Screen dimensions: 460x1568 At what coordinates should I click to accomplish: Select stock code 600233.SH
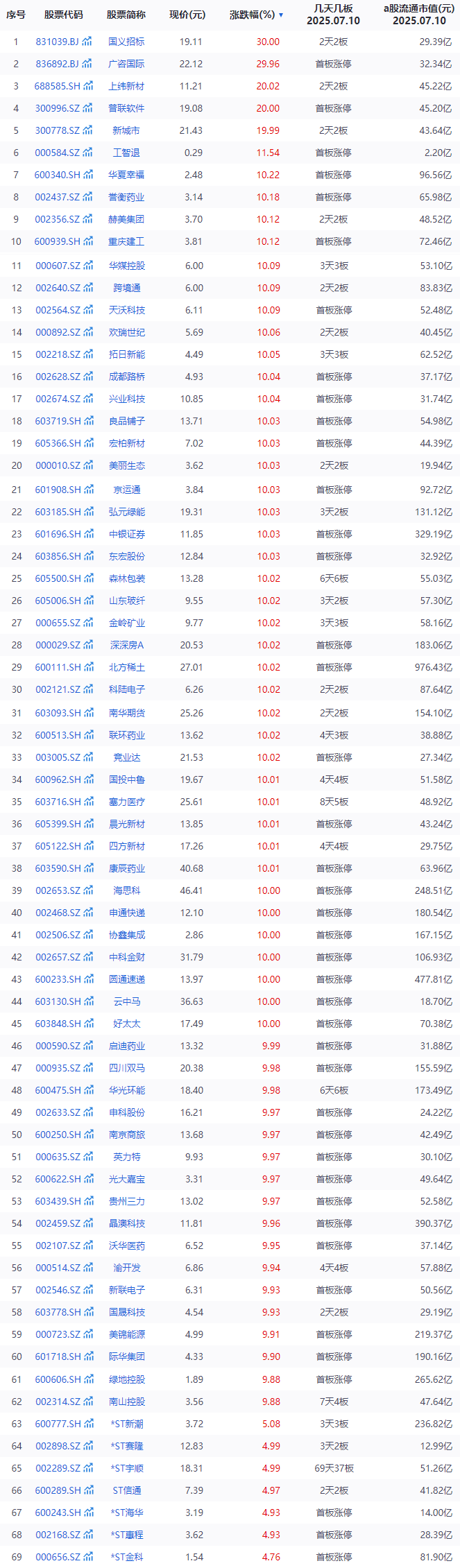click(58, 979)
